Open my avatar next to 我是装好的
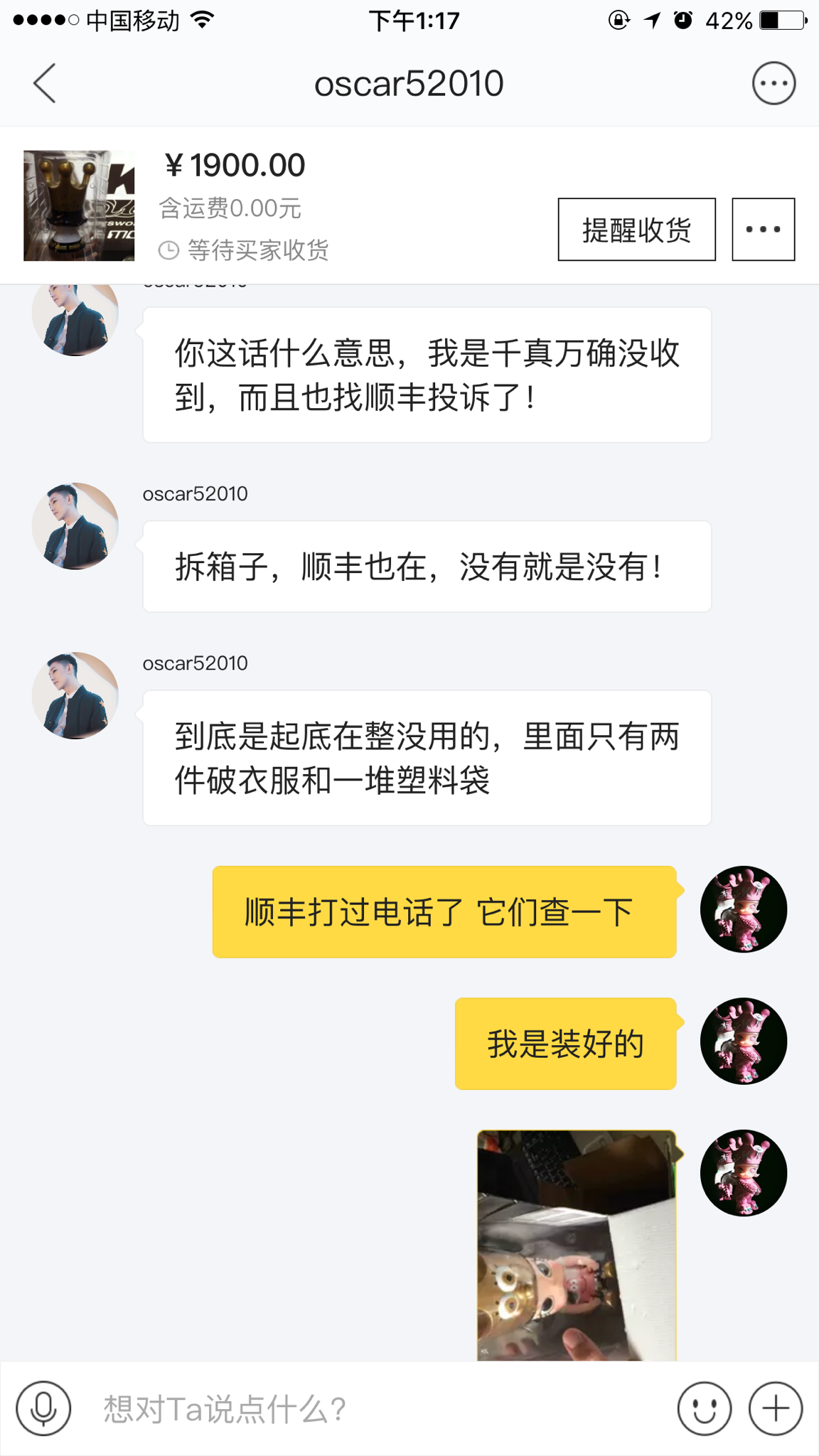This screenshot has height=1456, width=819. click(743, 1042)
